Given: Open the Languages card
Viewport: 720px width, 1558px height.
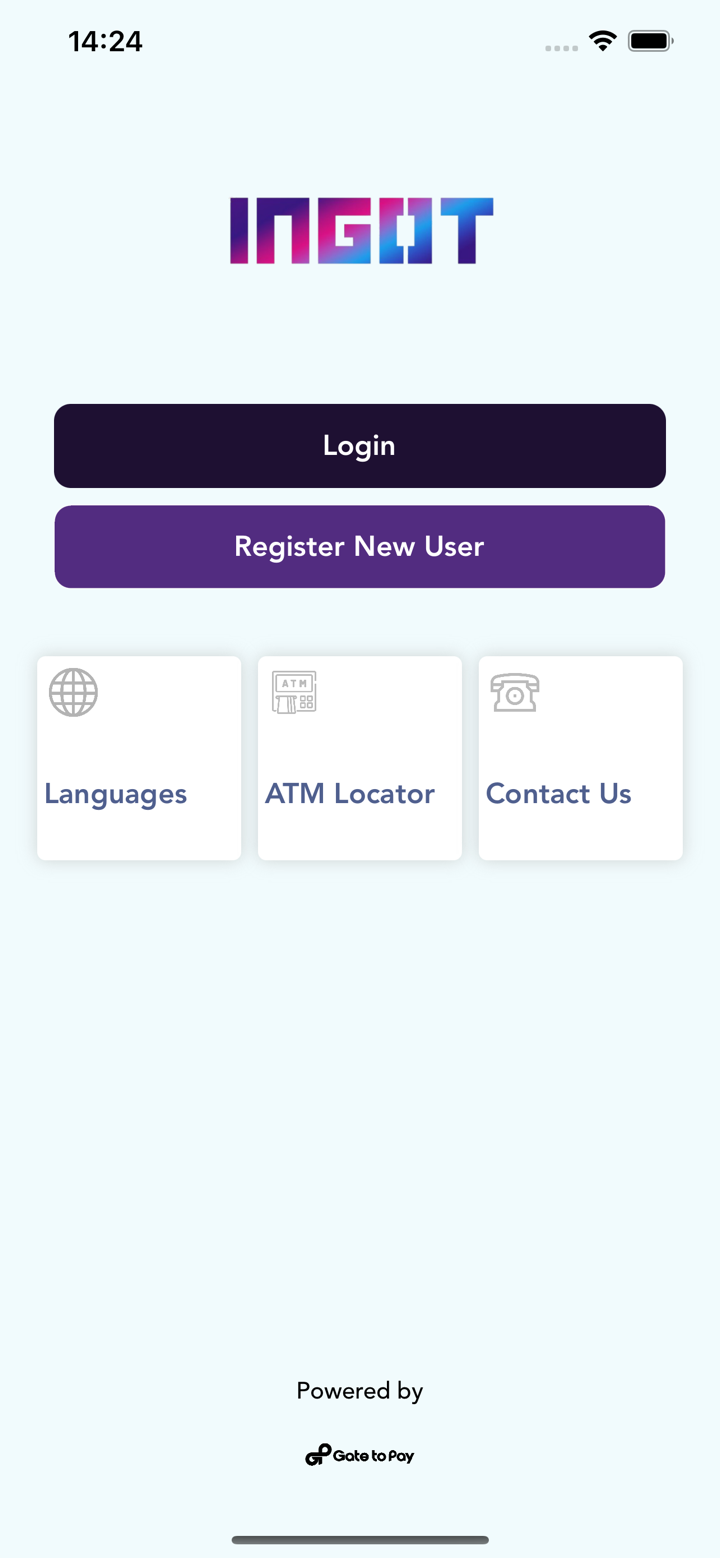Looking at the screenshot, I should (139, 758).
